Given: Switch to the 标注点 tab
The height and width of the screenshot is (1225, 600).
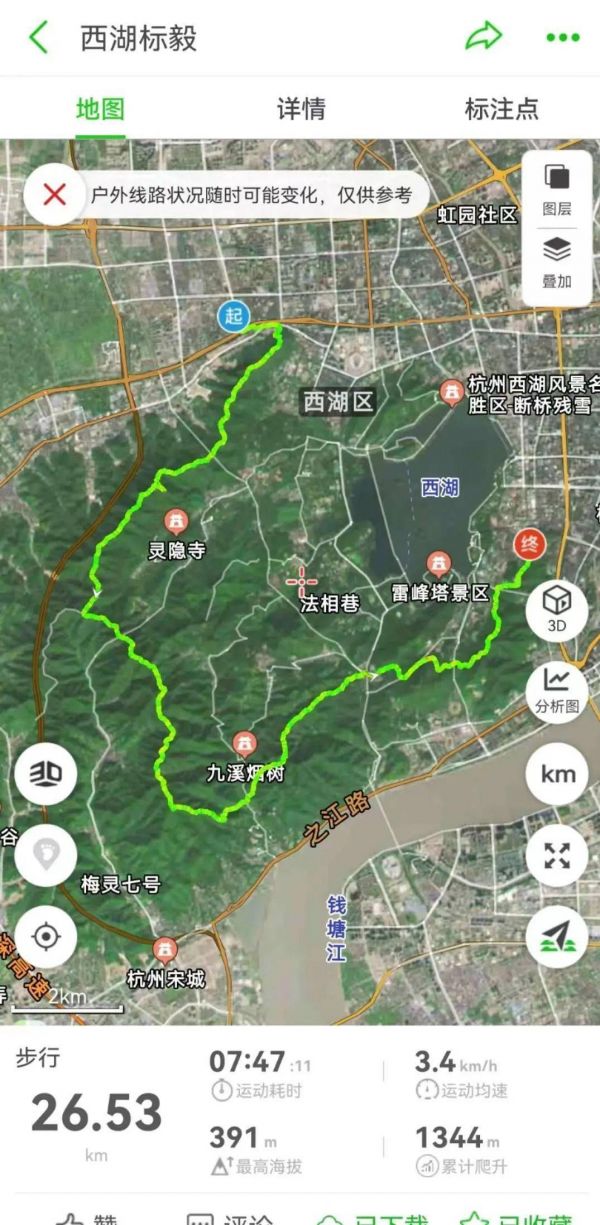Looking at the screenshot, I should click(502, 109).
